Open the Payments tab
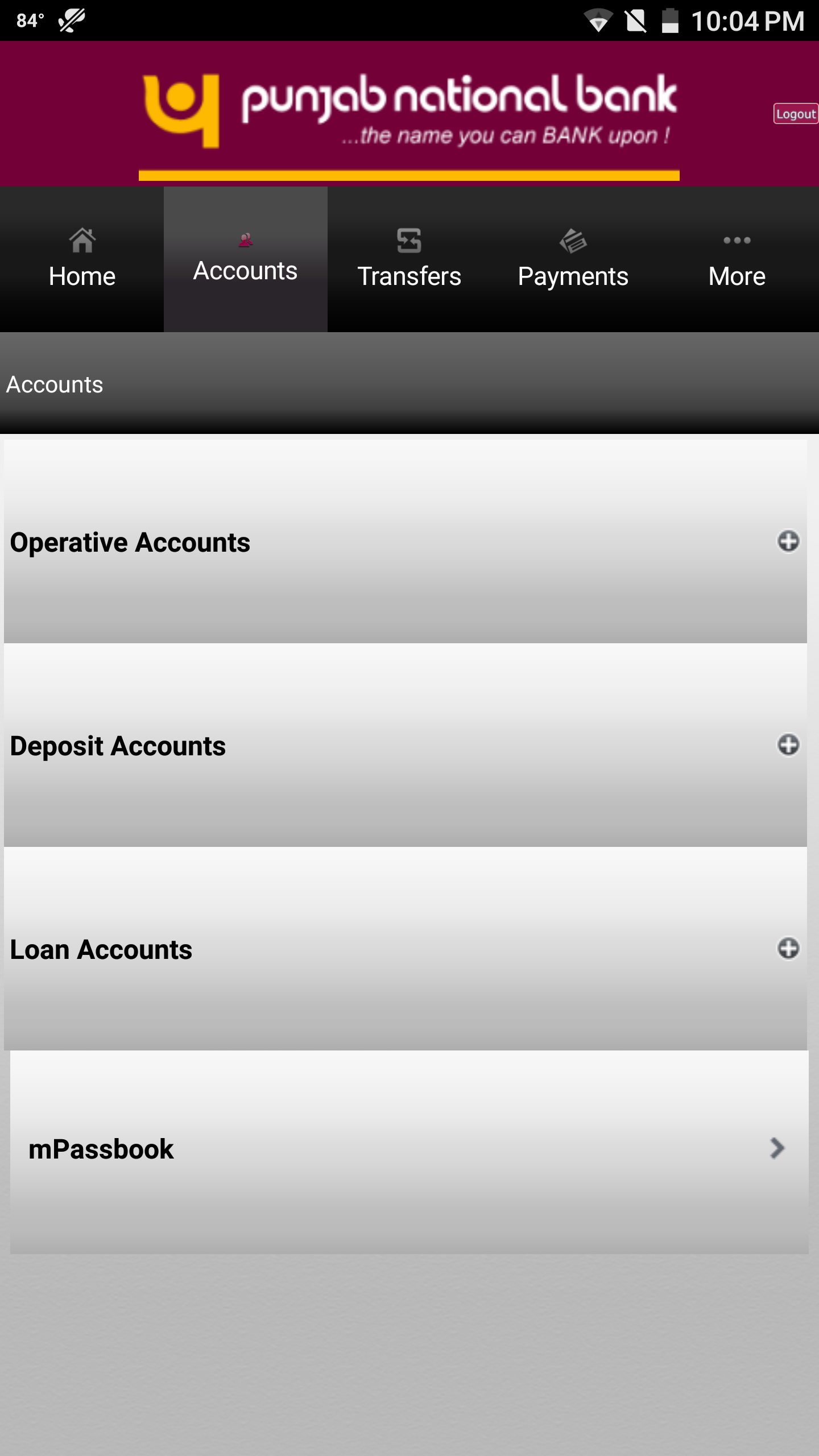Image resolution: width=819 pixels, height=1456 pixels. point(573,259)
